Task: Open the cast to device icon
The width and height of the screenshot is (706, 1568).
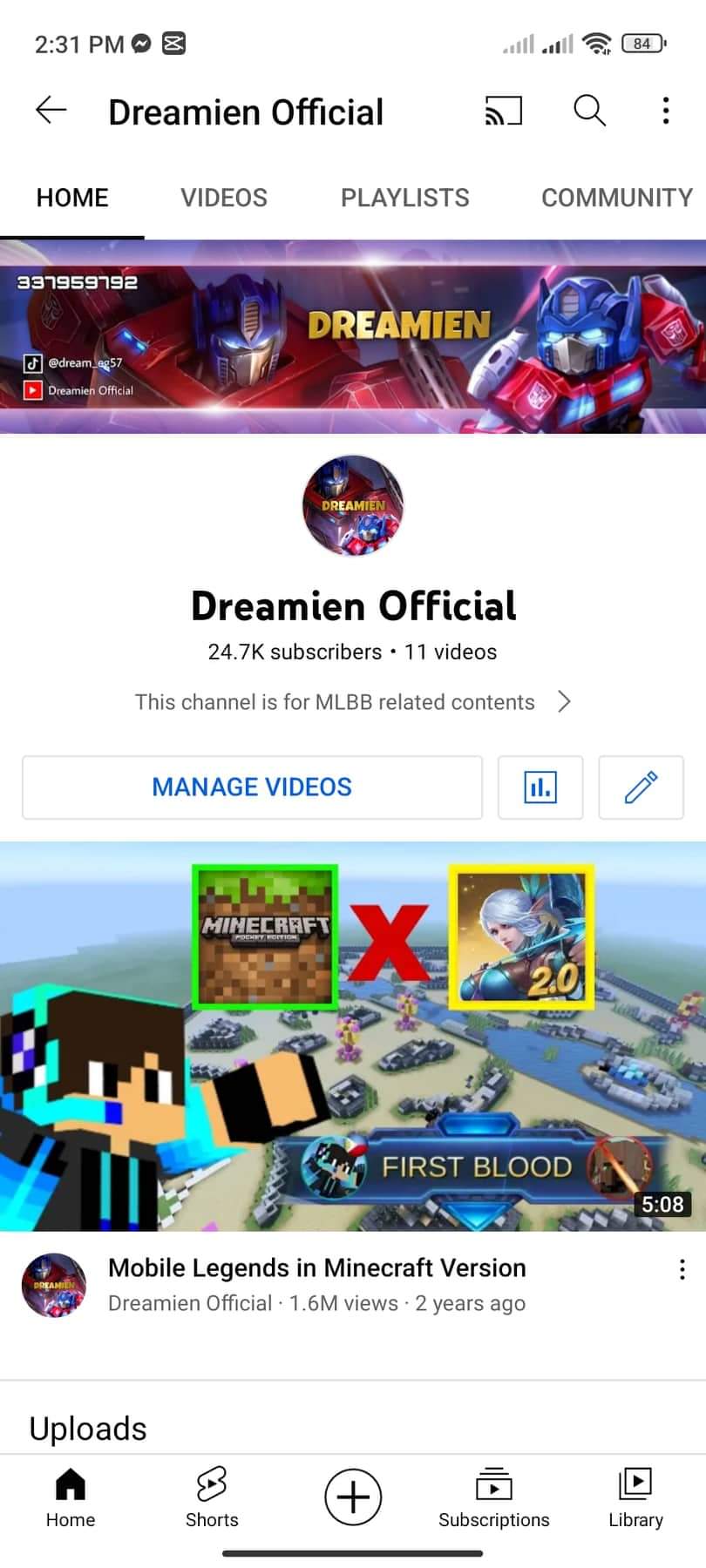Action: coord(503,111)
